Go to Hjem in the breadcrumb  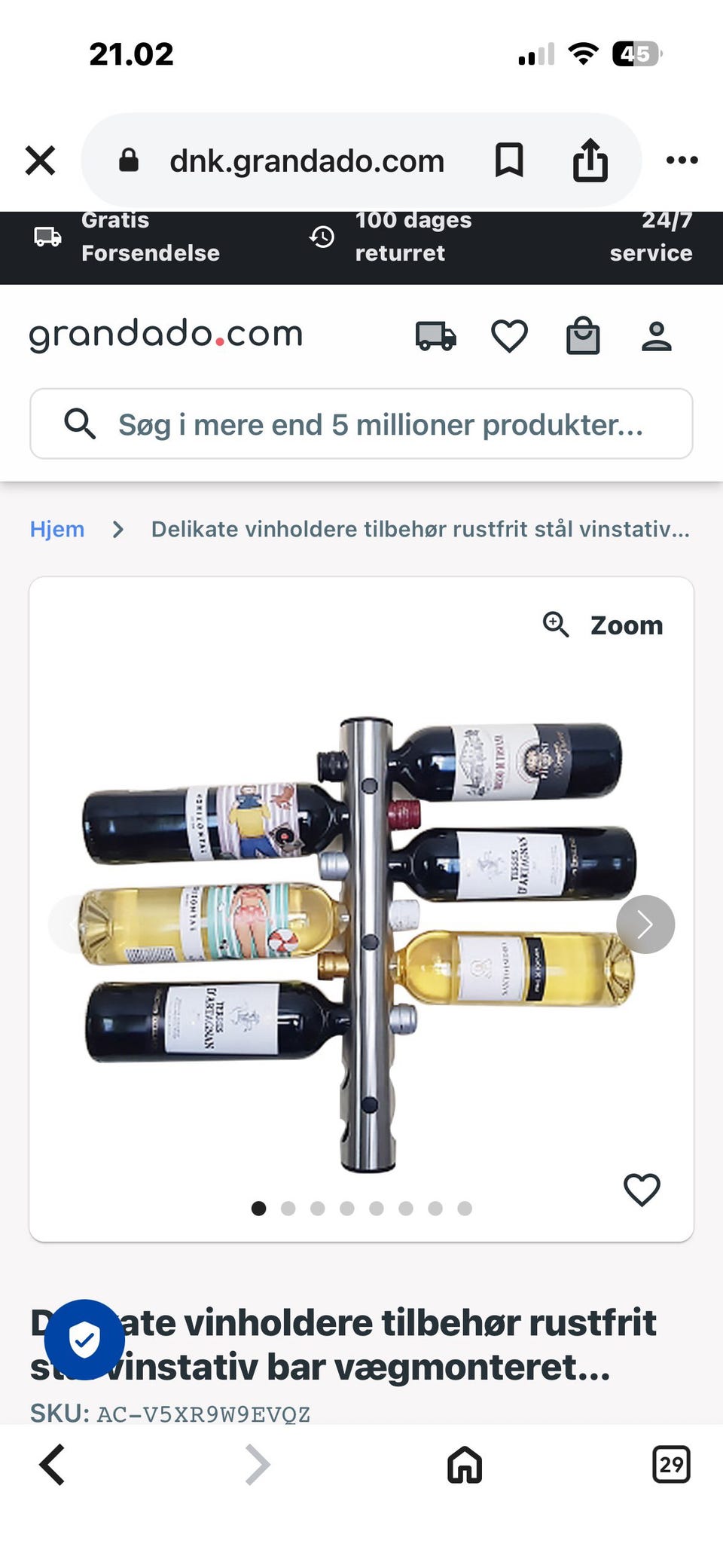click(57, 529)
